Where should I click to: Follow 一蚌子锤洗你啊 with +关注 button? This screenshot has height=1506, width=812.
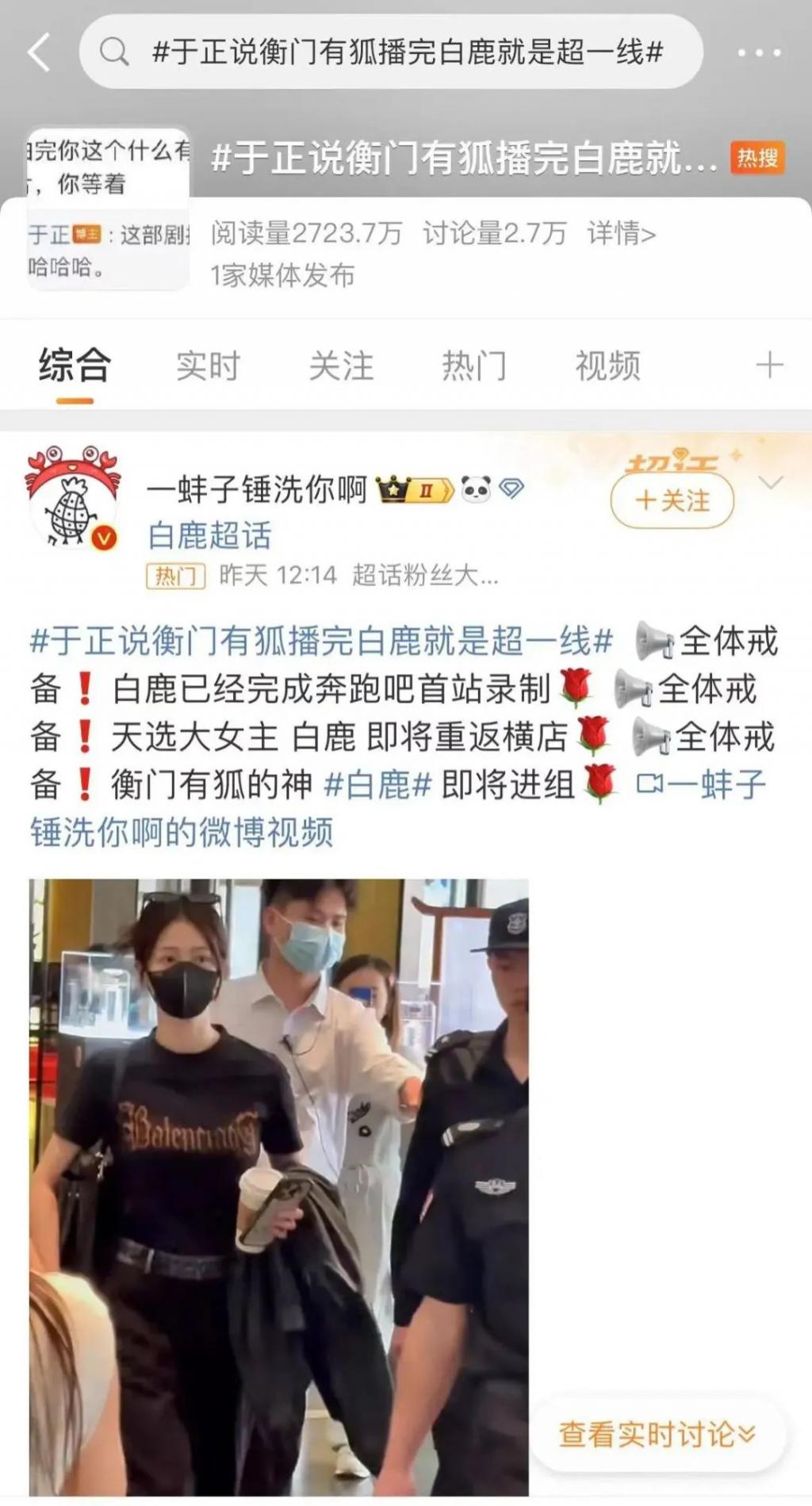click(672, 500)
